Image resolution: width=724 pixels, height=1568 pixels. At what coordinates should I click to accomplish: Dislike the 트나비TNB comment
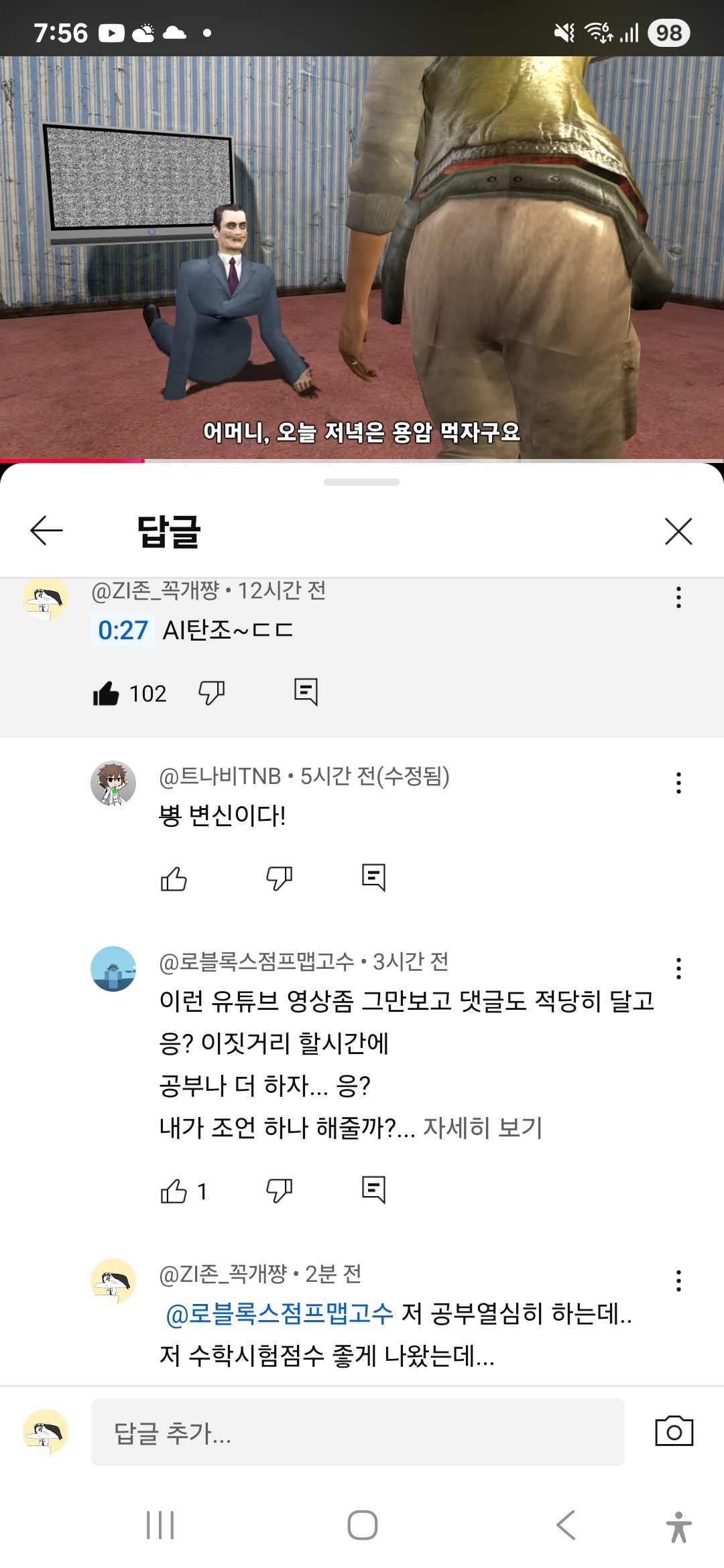(x=278, y=878)
